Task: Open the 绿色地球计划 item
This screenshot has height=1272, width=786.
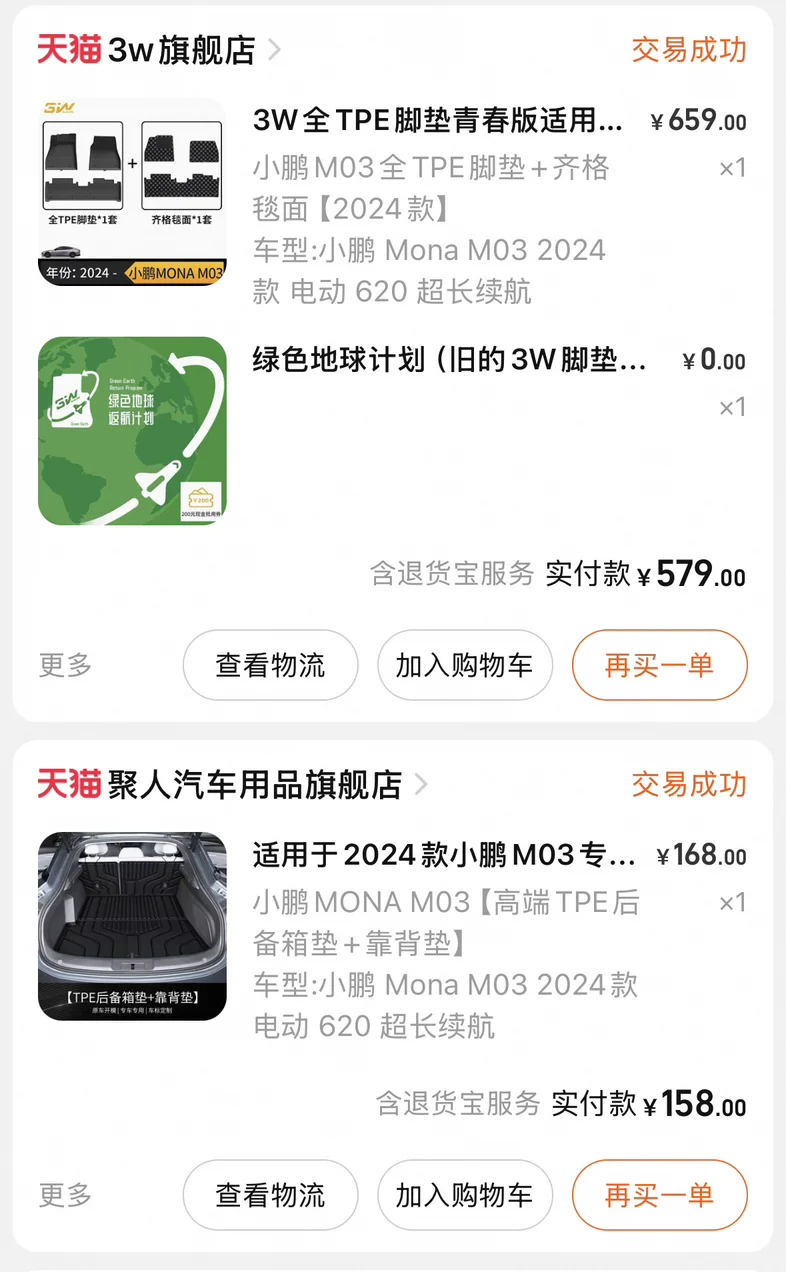Action: tap(392, 431)
